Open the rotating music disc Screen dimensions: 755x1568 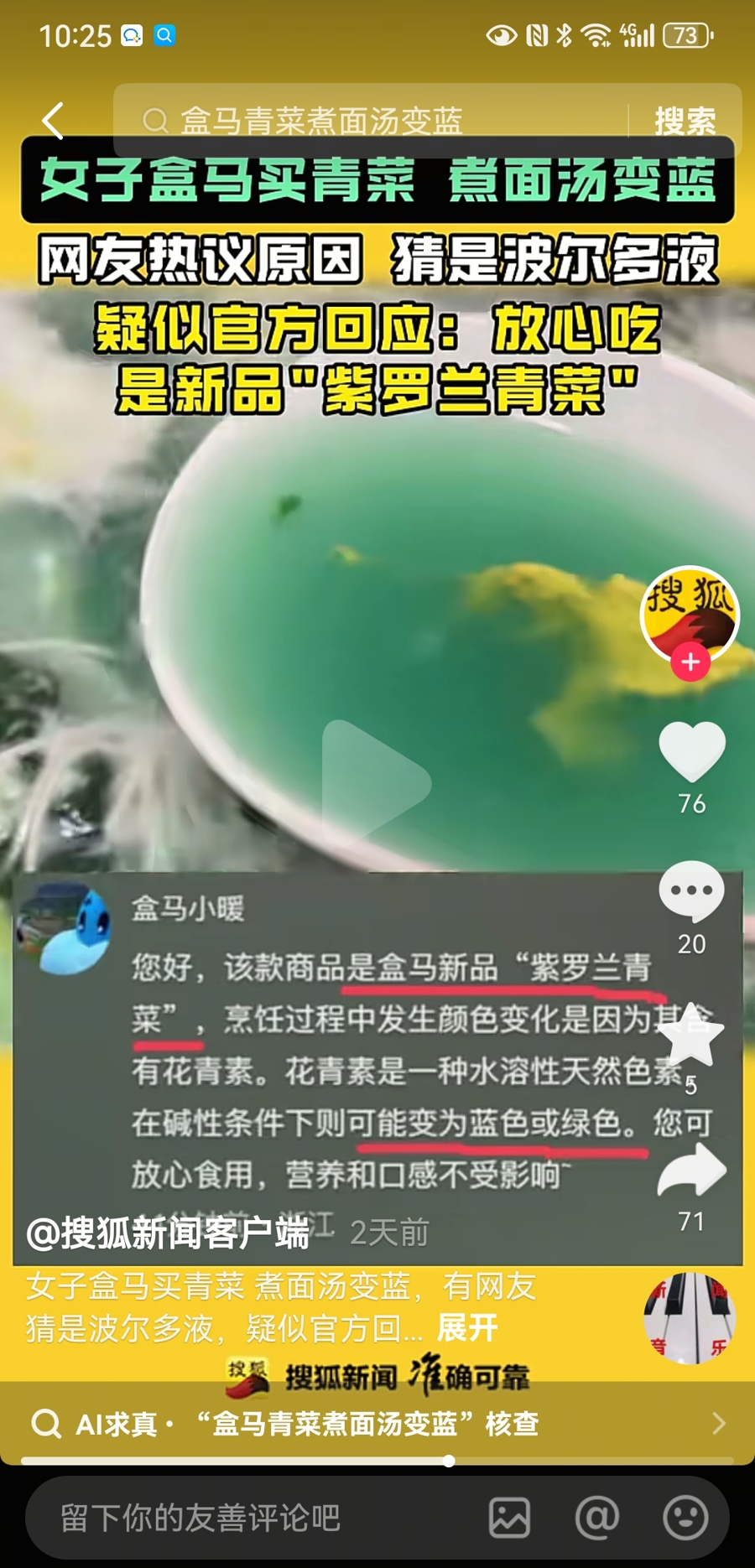(x=690, y=1318)
